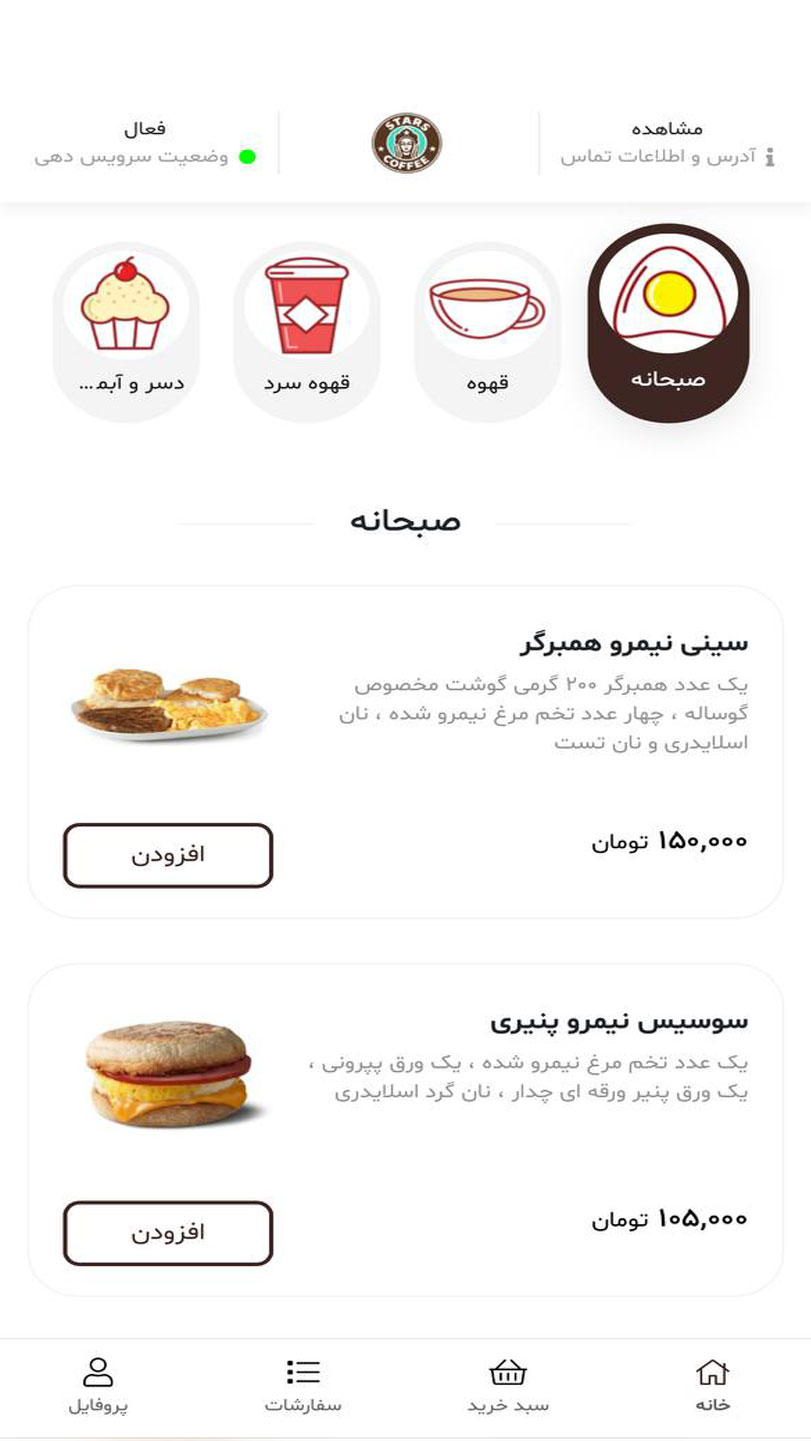Screen dimensions: 811x1441
Task: Add سینی نیمرو همبرگر with the افزودن button
Action: [168, 855]
